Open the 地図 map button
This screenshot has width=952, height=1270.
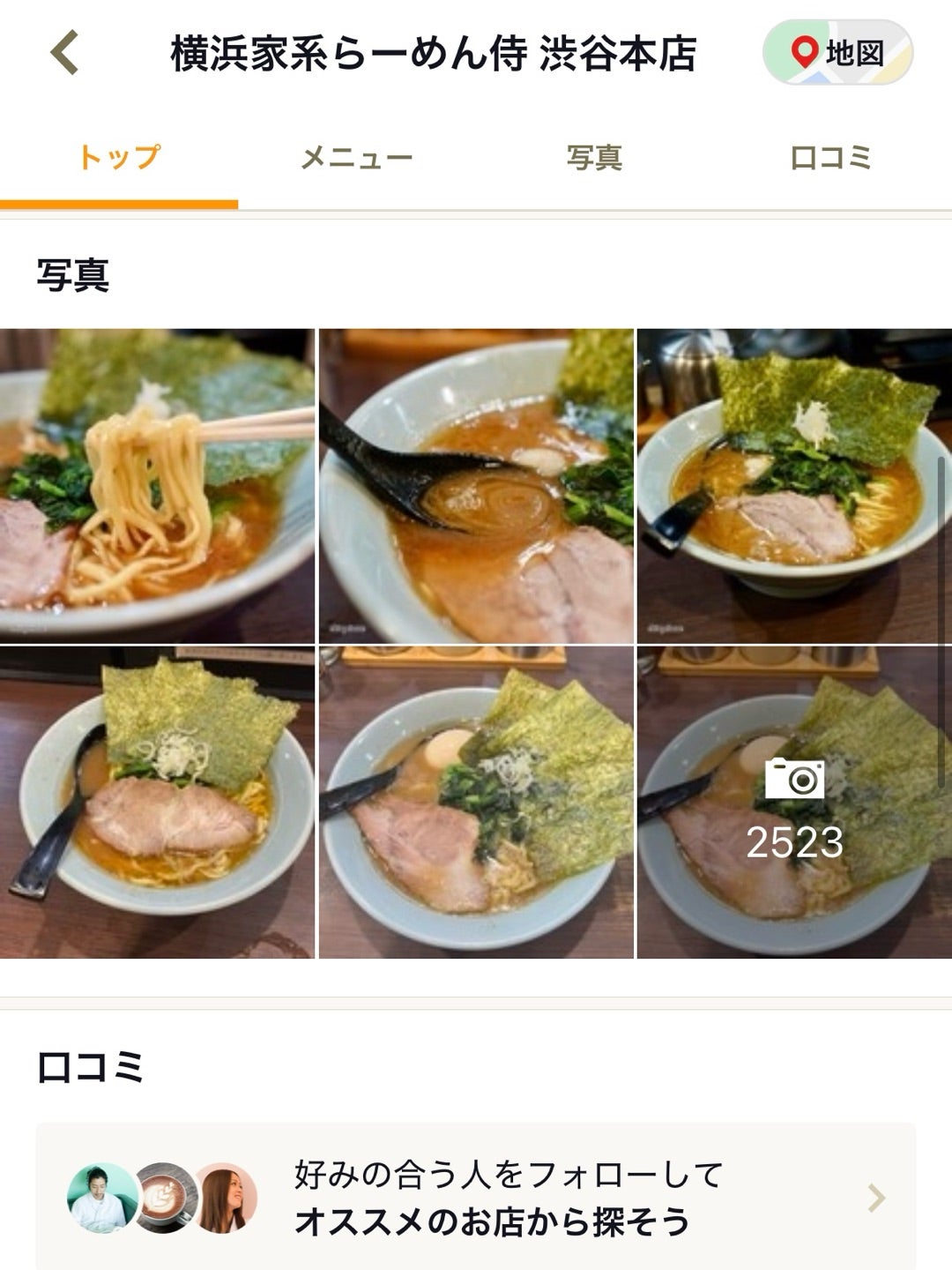(x=837, y=53)
